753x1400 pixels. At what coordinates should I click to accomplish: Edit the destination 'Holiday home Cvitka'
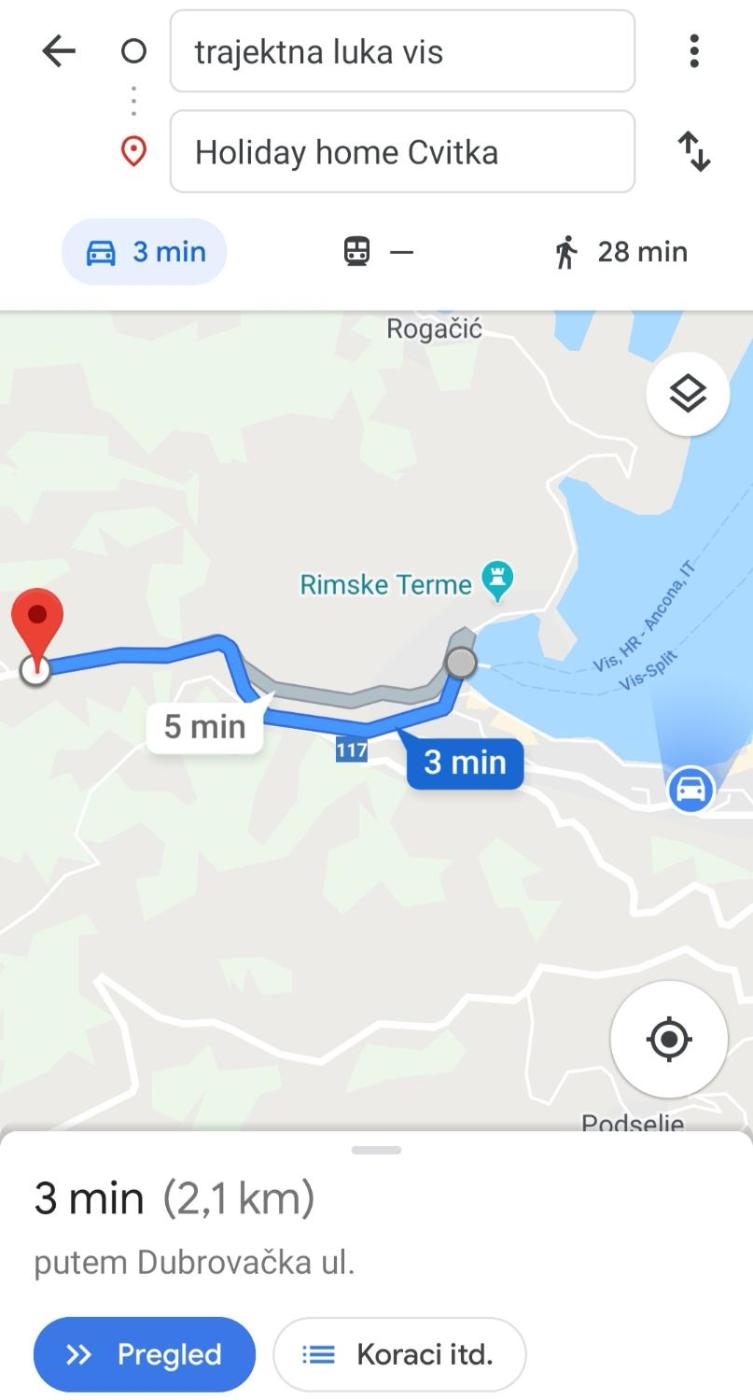point(402,152)
